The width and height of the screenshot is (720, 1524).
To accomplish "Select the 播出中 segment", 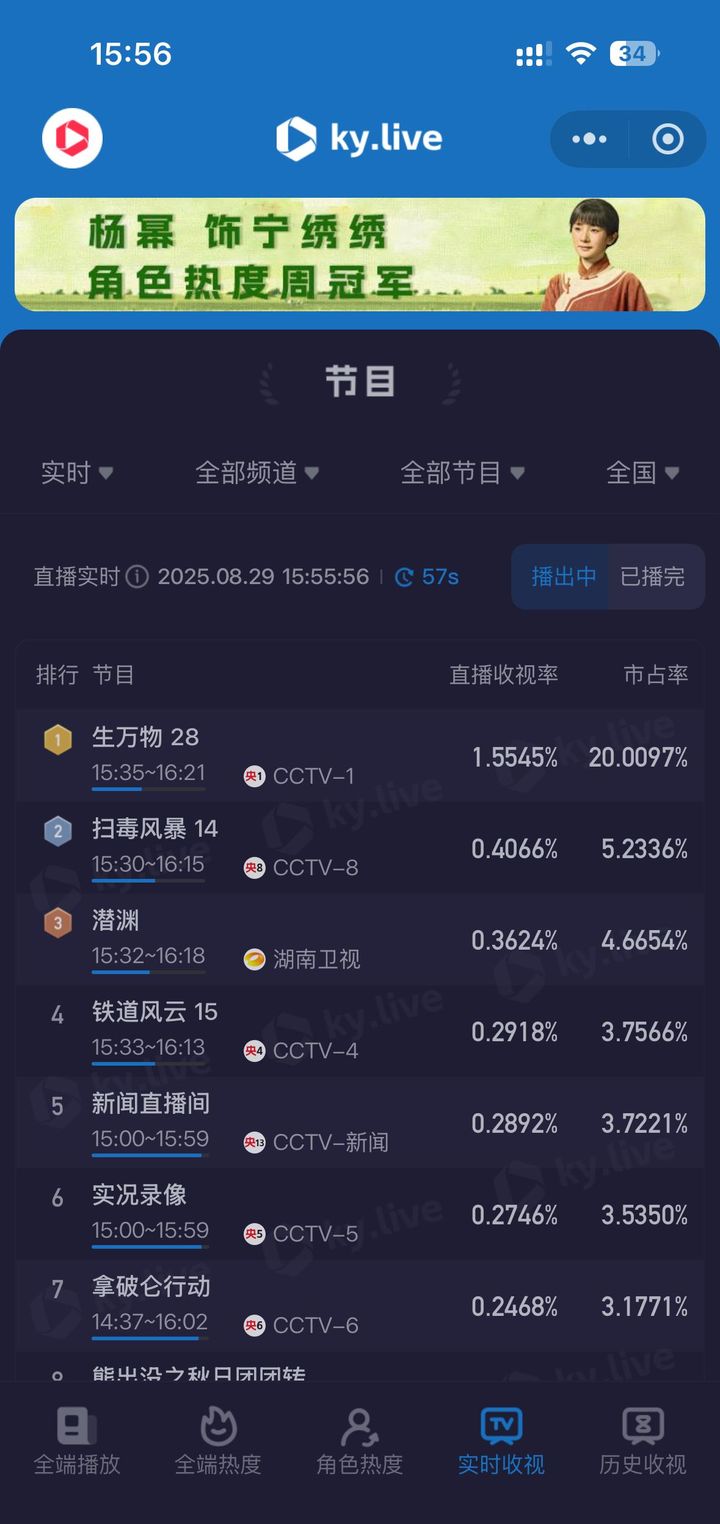I will coord(563,577).
